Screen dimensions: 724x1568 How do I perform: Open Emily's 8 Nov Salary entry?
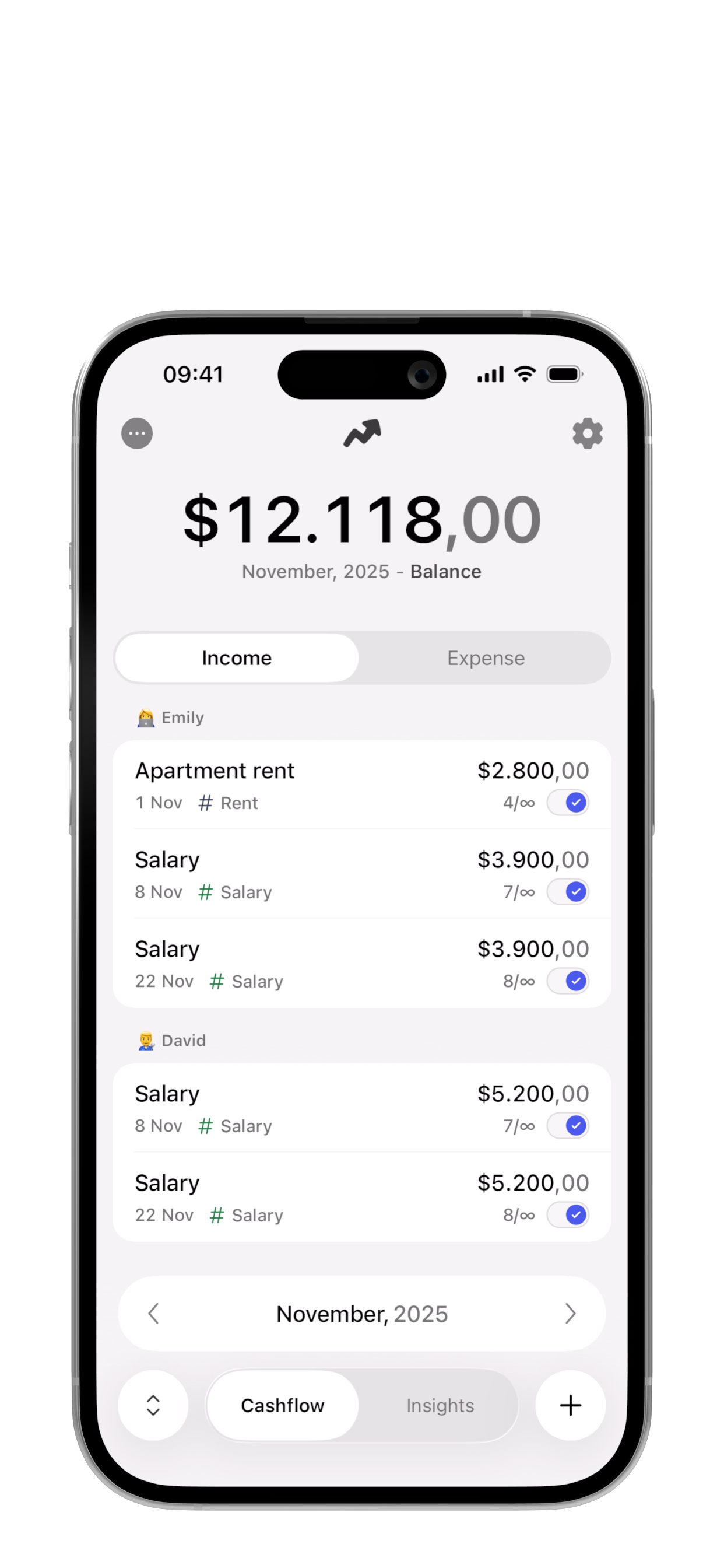click(x=304, y=873)
